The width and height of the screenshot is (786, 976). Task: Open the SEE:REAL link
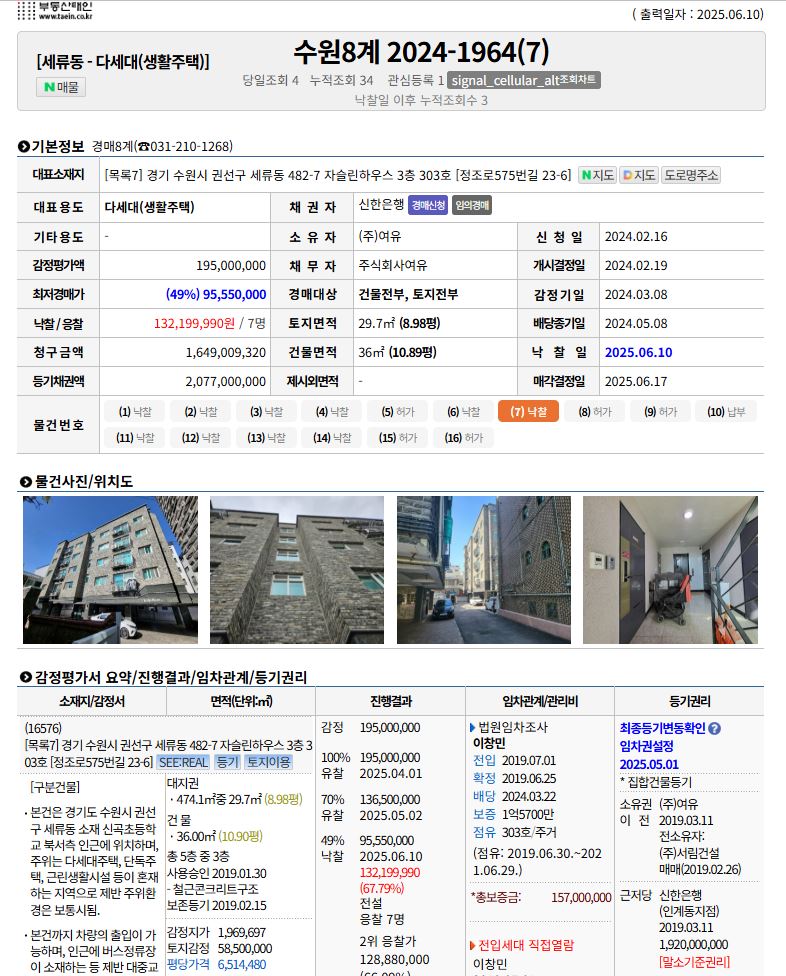coord(182,761)
